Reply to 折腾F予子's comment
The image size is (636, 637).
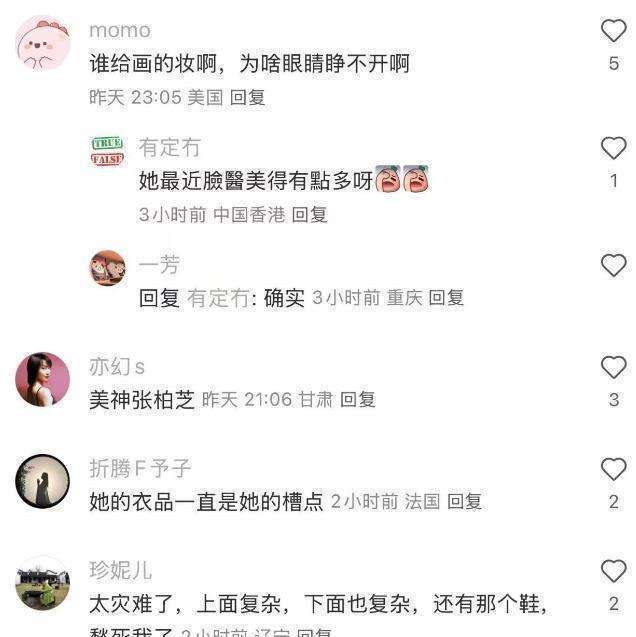(464, 502)
